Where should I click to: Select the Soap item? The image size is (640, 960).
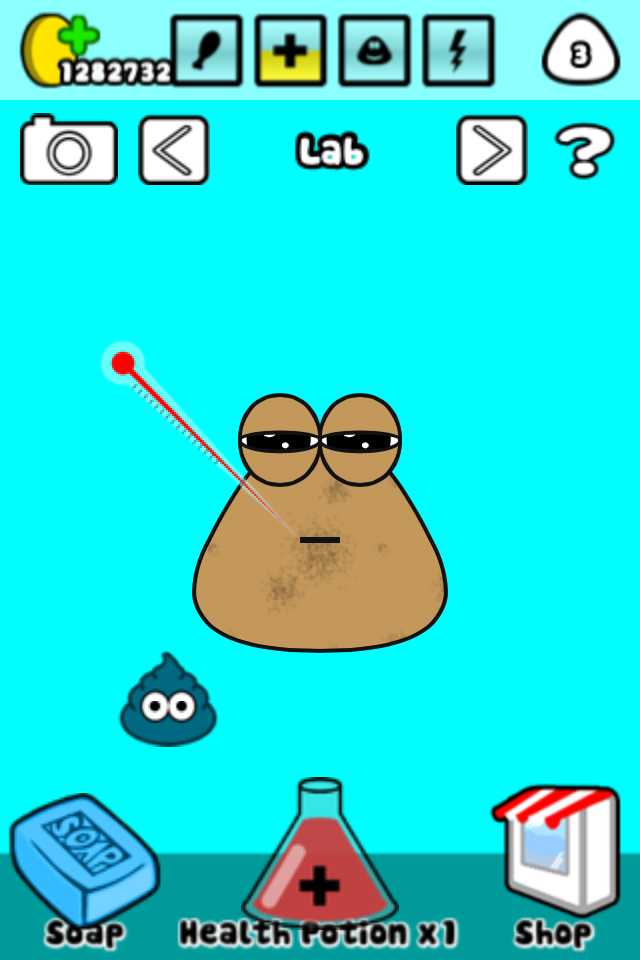[84, 863]
